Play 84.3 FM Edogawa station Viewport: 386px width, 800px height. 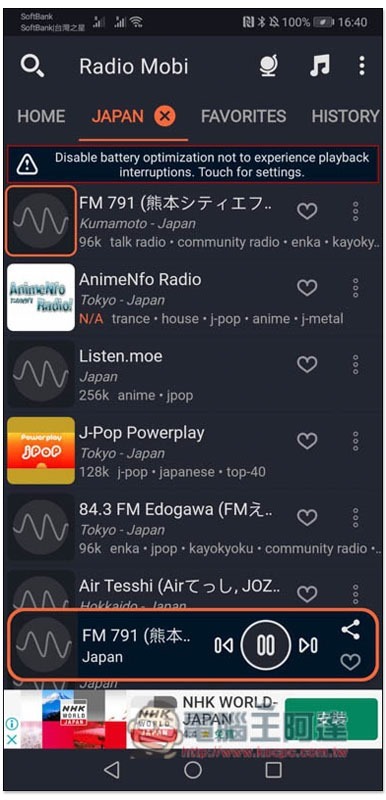tap(193, 529)
